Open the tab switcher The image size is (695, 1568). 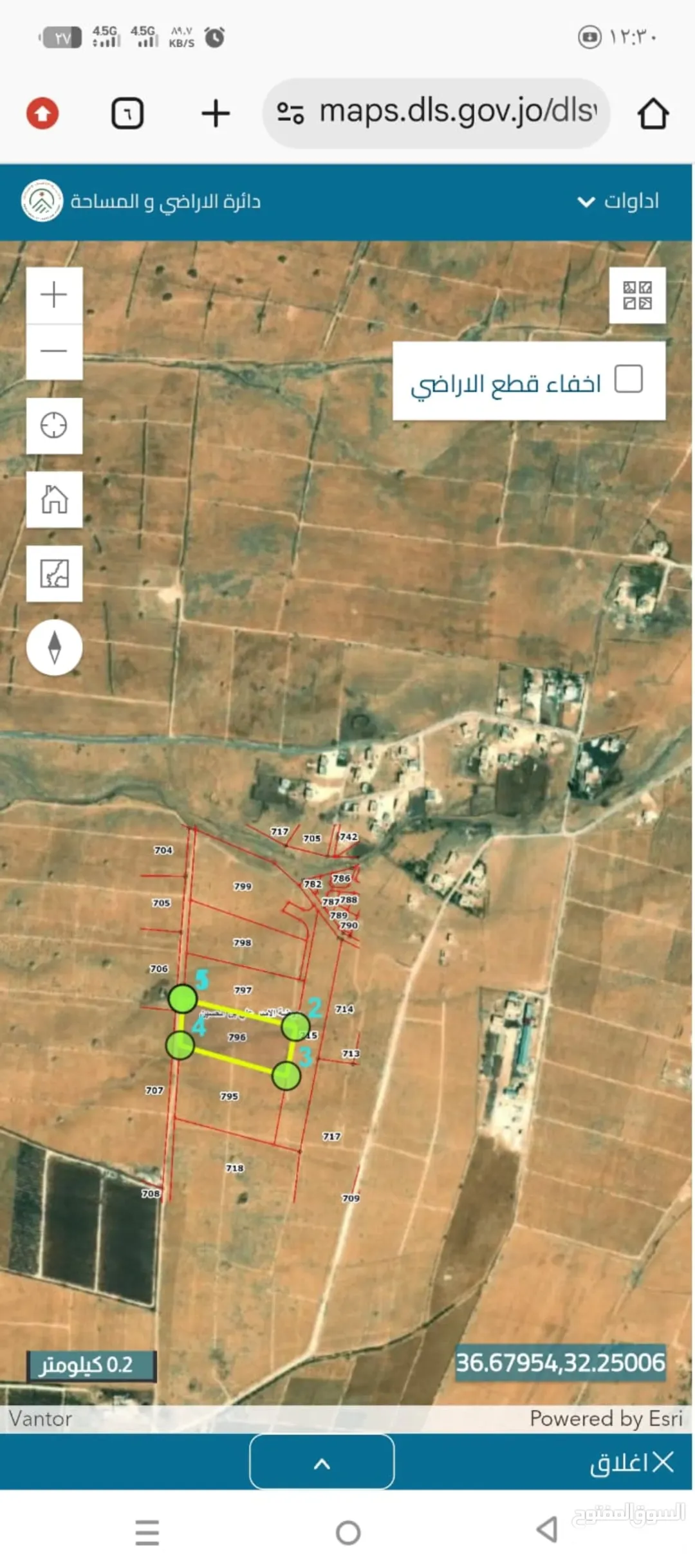pos(127,113)
